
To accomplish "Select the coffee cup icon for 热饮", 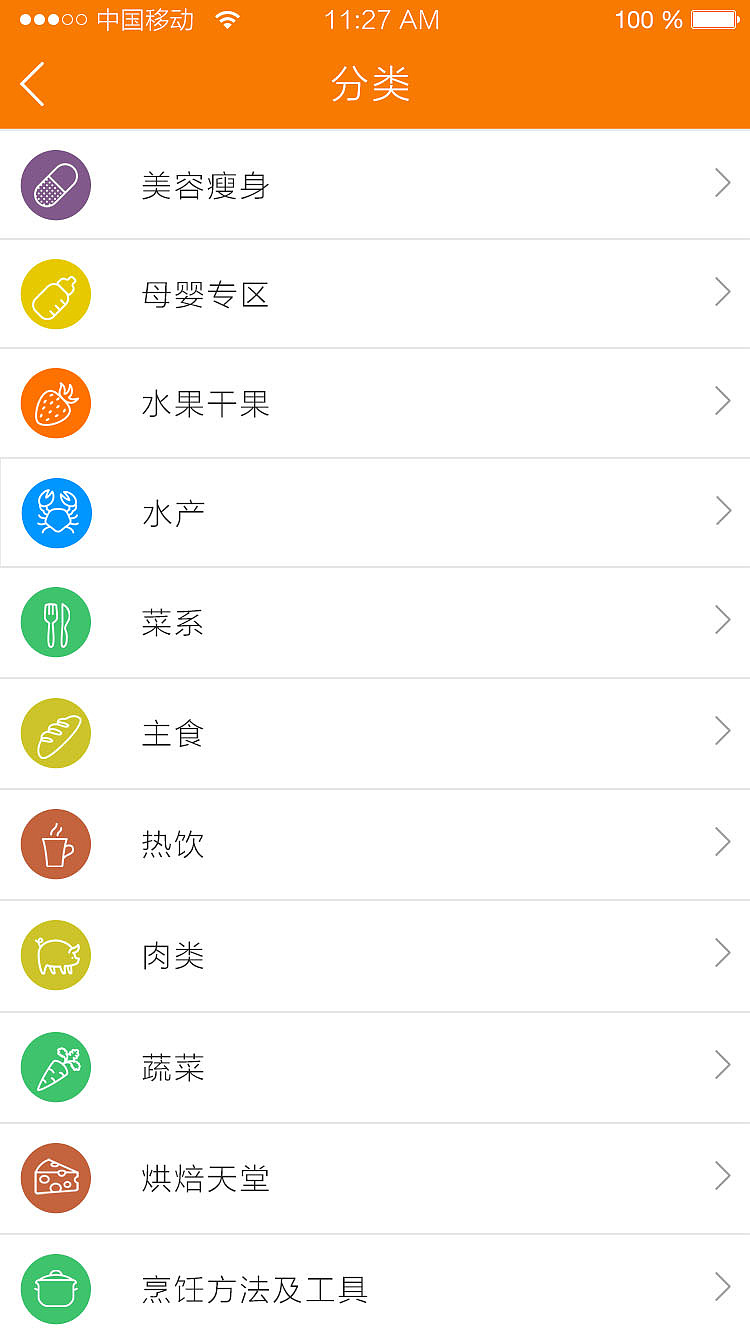I will pyautogui.click(x=55, y=844).
